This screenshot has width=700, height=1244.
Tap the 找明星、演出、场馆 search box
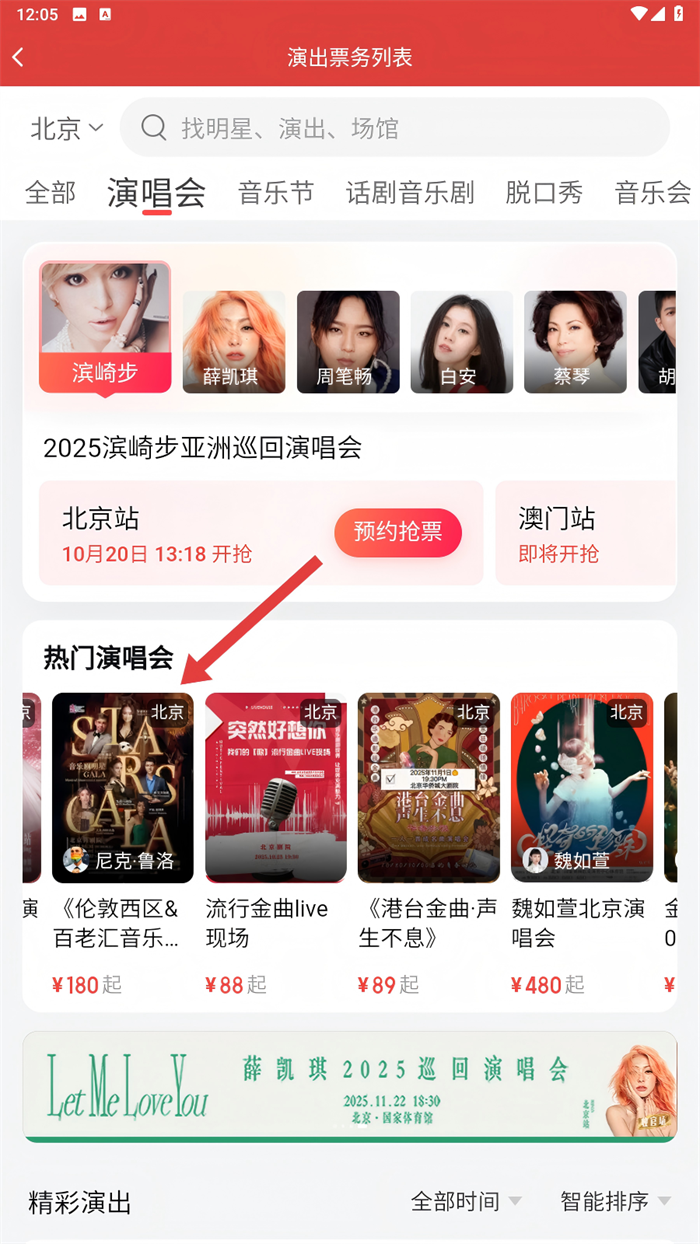(395, 128)
